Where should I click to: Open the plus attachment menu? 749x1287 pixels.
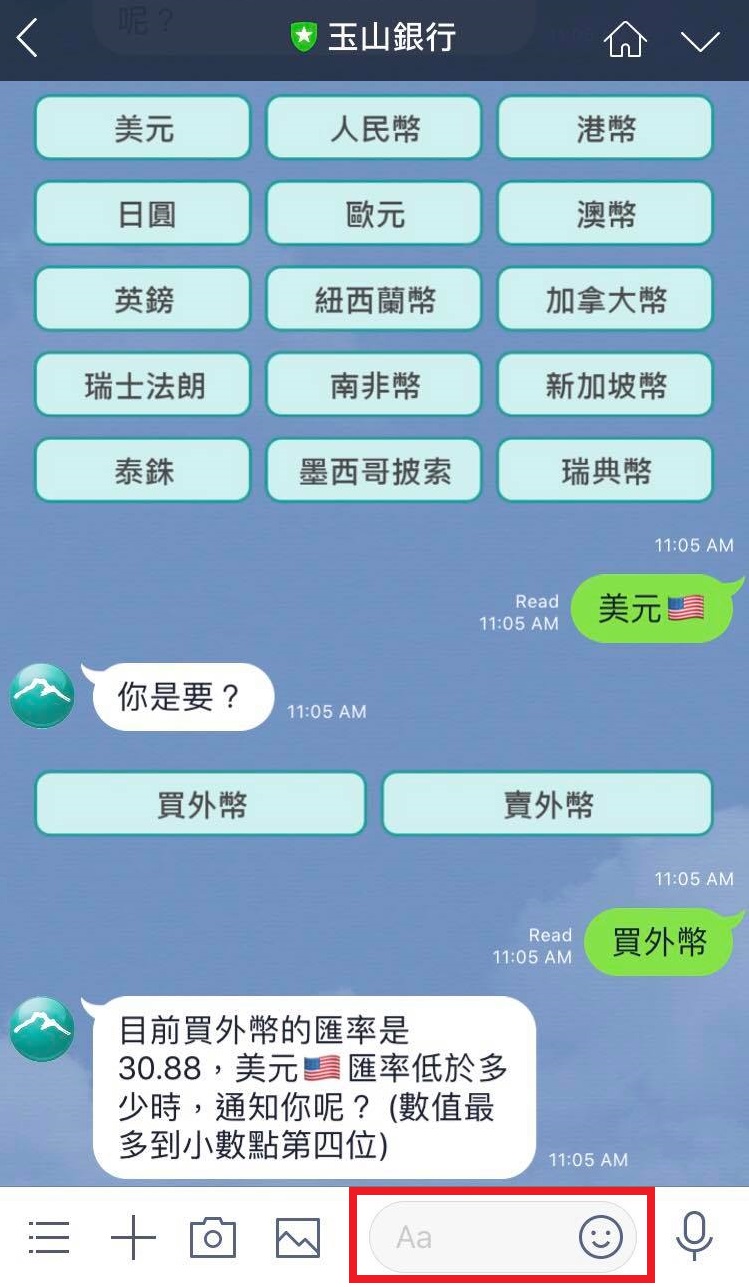pos(132,1238)
